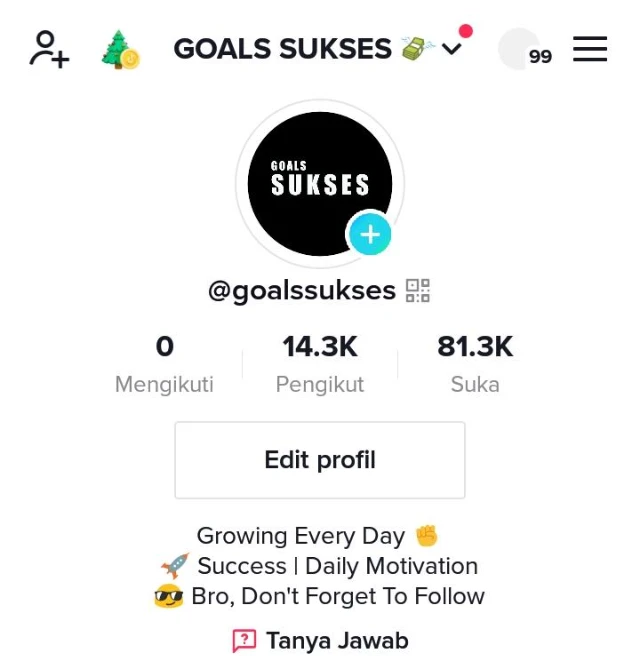This screenshot has height=661, width=640.
Task: Open the add friends icon
Action: pos(49,49)
